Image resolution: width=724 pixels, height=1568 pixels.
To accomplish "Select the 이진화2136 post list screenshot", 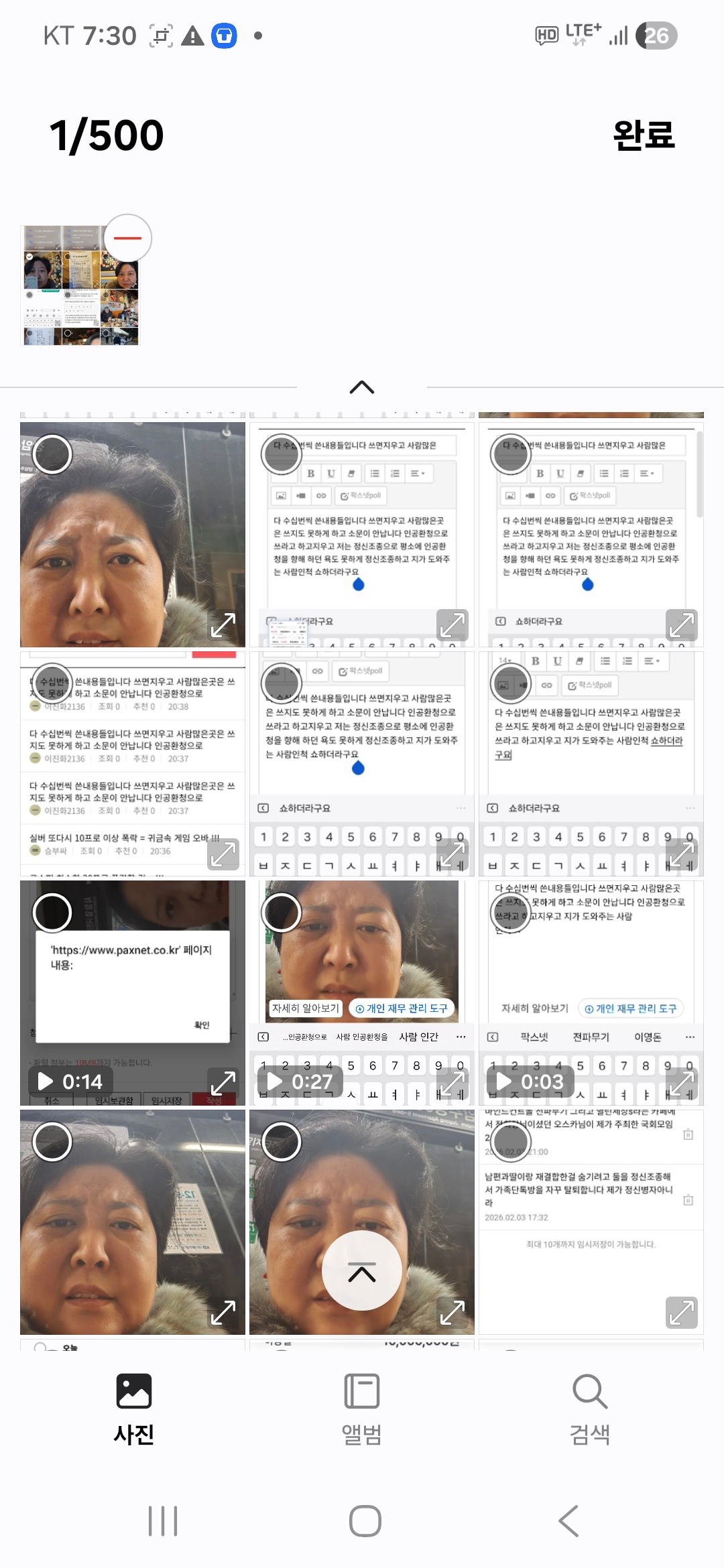I will click(52, 683).
